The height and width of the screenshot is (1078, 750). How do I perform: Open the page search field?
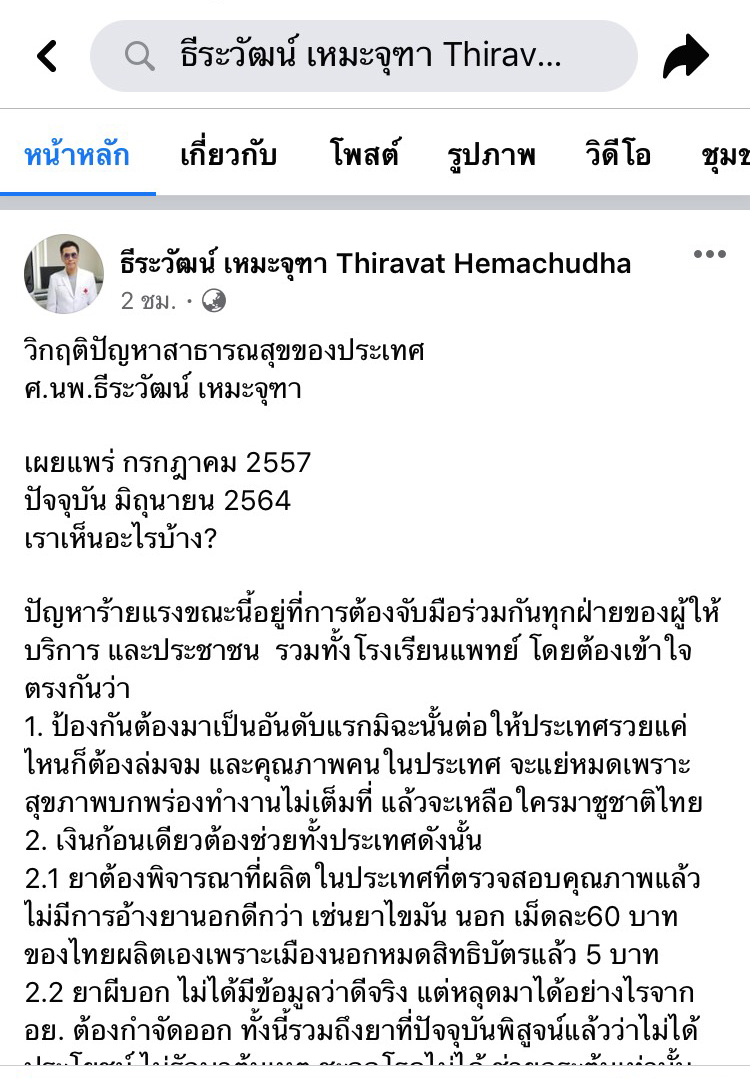click(x=363, y=56)
